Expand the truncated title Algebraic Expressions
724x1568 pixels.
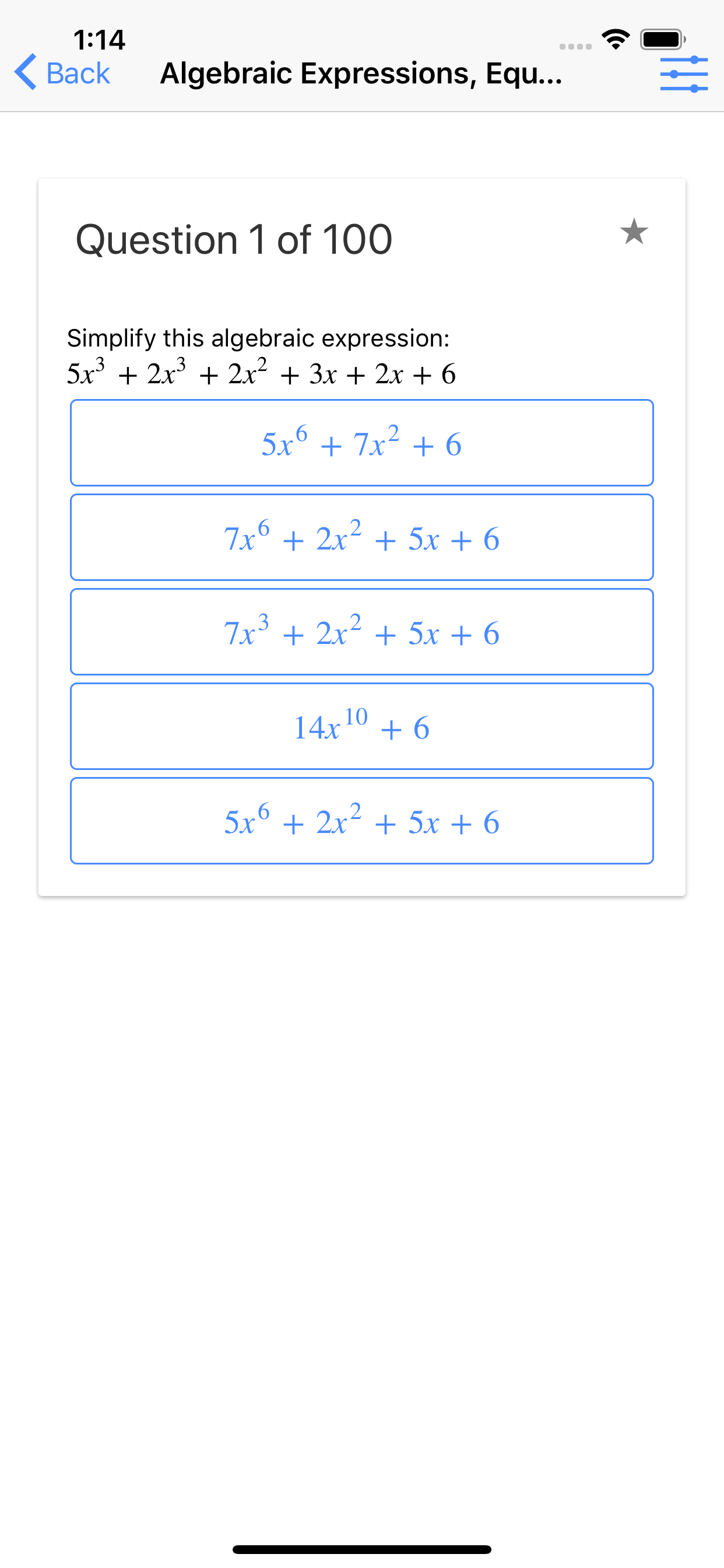[361, 73]
